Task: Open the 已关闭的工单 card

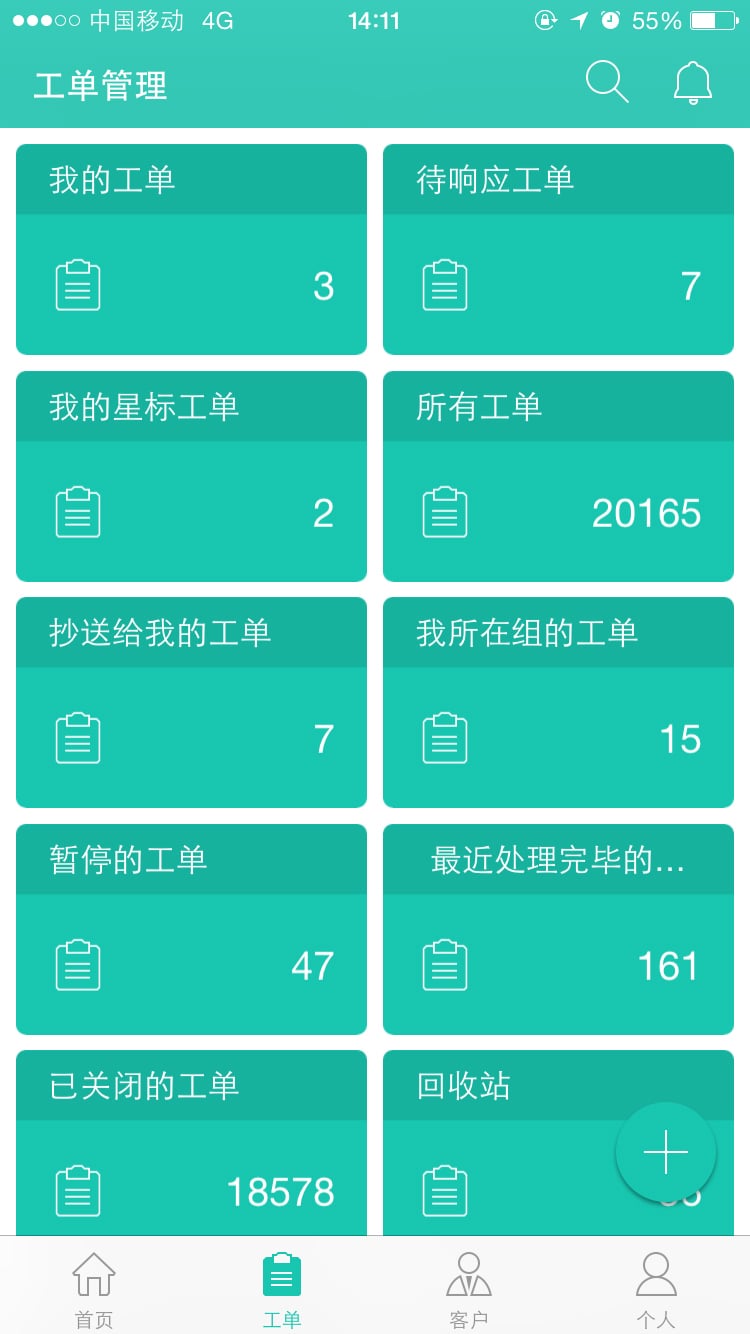Action: click(191, 1143)
